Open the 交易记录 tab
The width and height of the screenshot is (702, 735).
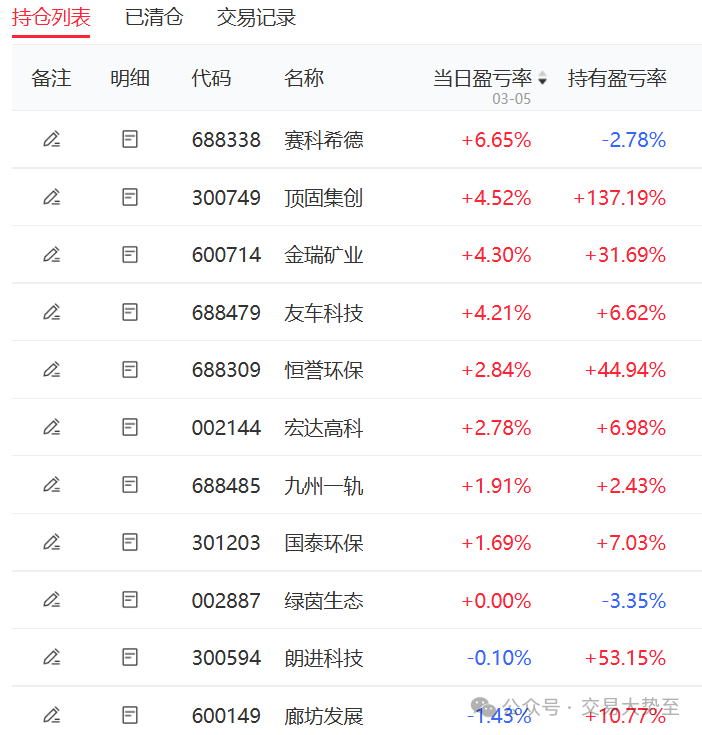(x=256, y=18)
